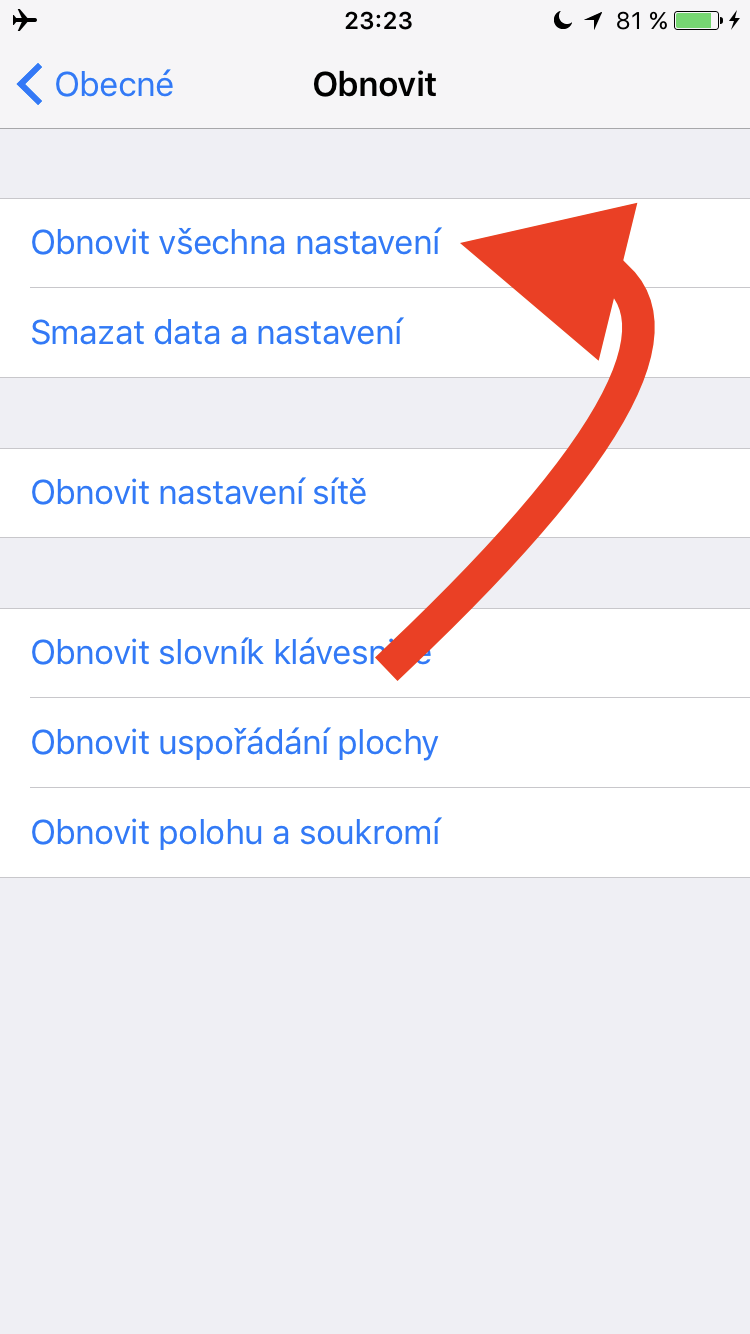Tap Obnovit nastavení sítě
The height and width of the screenshot is (1334, 750).
click(199, 493)
